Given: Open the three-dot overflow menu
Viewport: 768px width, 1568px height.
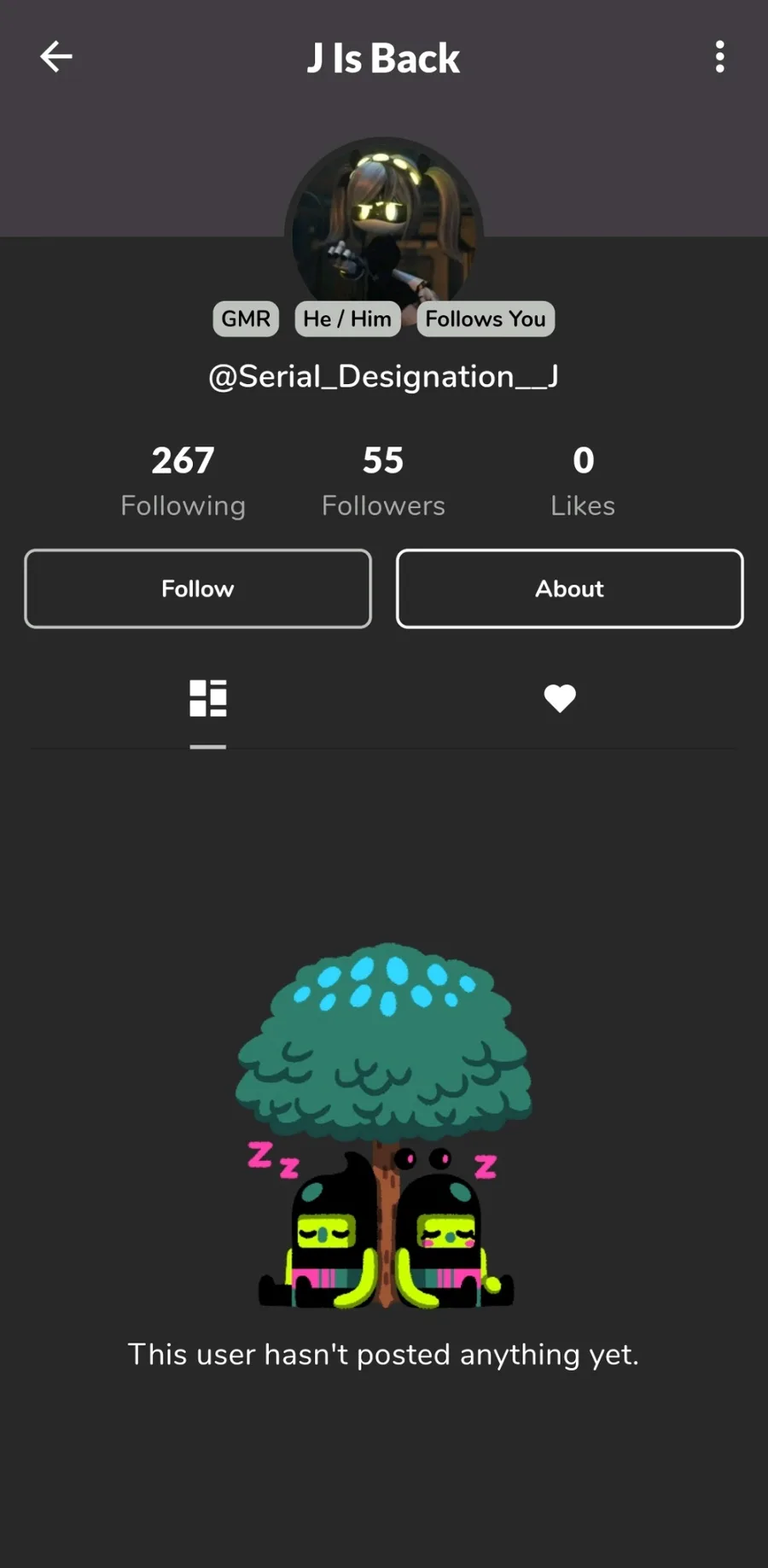Looking at the screenshot, I should click(x=719, y=57).
